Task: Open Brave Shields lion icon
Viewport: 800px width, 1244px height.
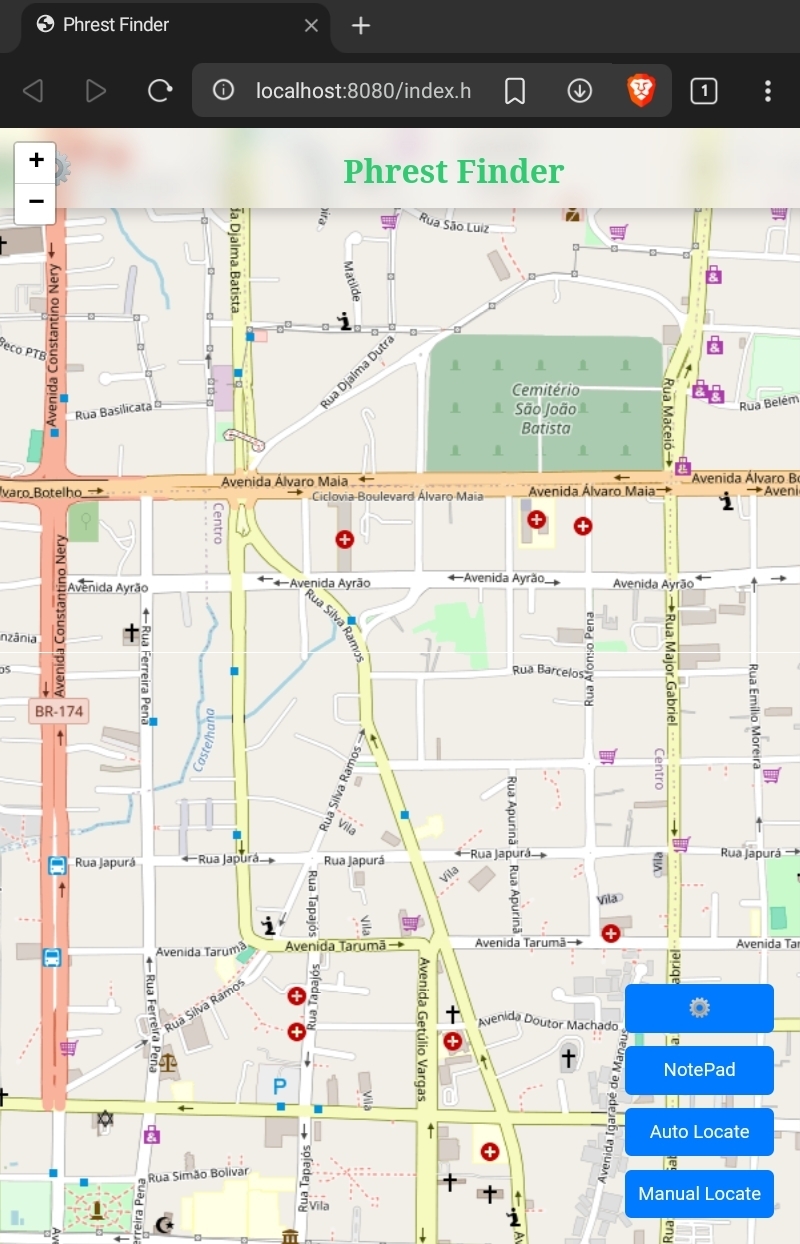Action: (641, 92)
